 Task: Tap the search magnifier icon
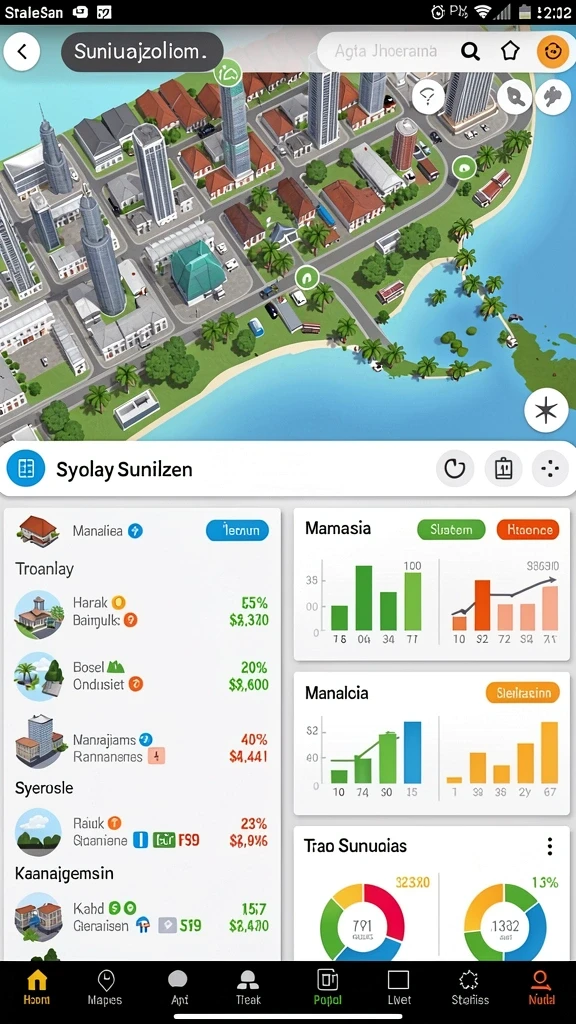470,51
